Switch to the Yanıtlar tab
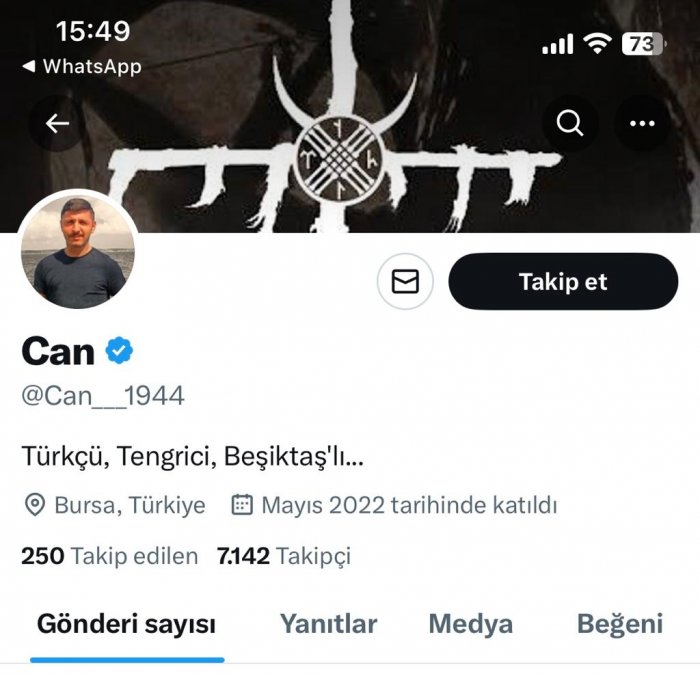This screenshot has width=700, height=676. coord(328,624)
